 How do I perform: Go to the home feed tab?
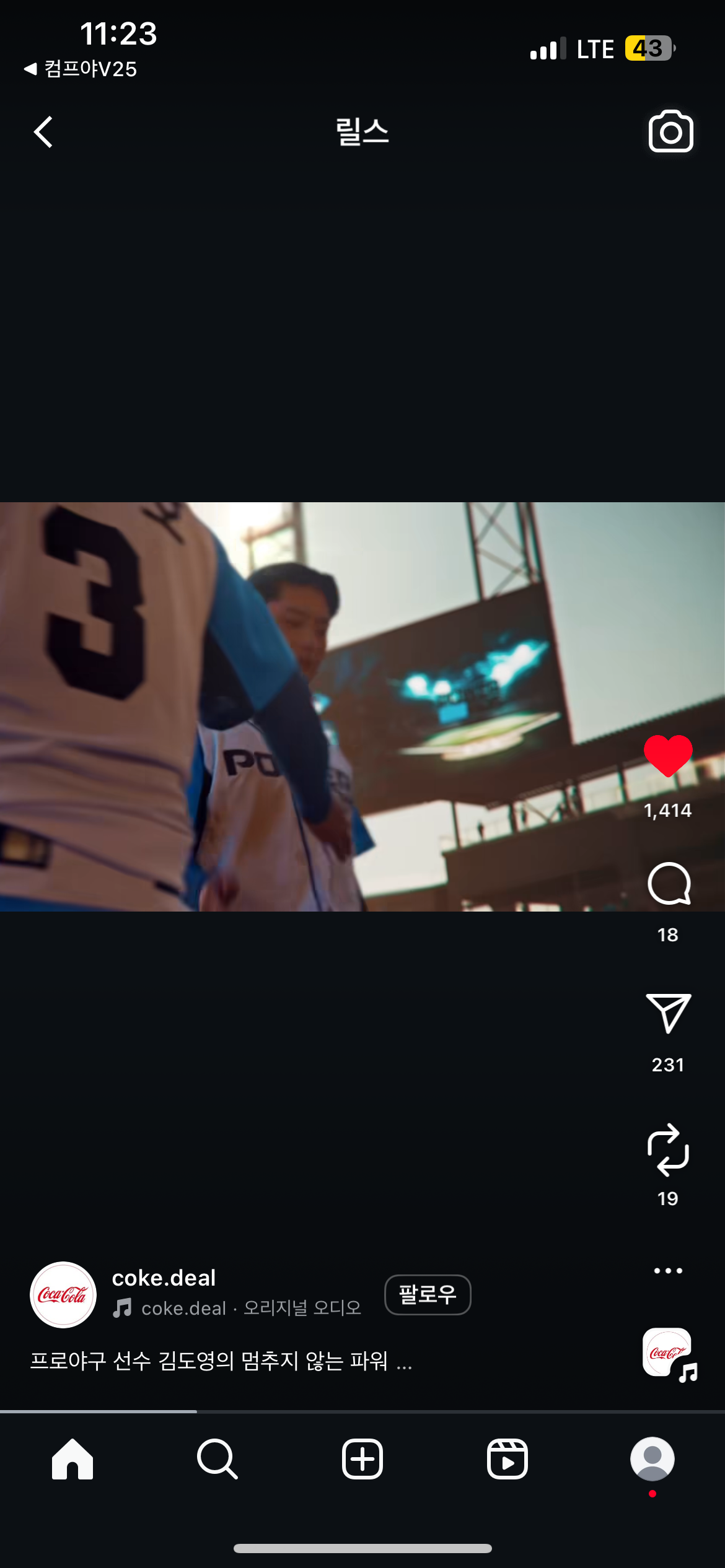(x=72, y=1459)
